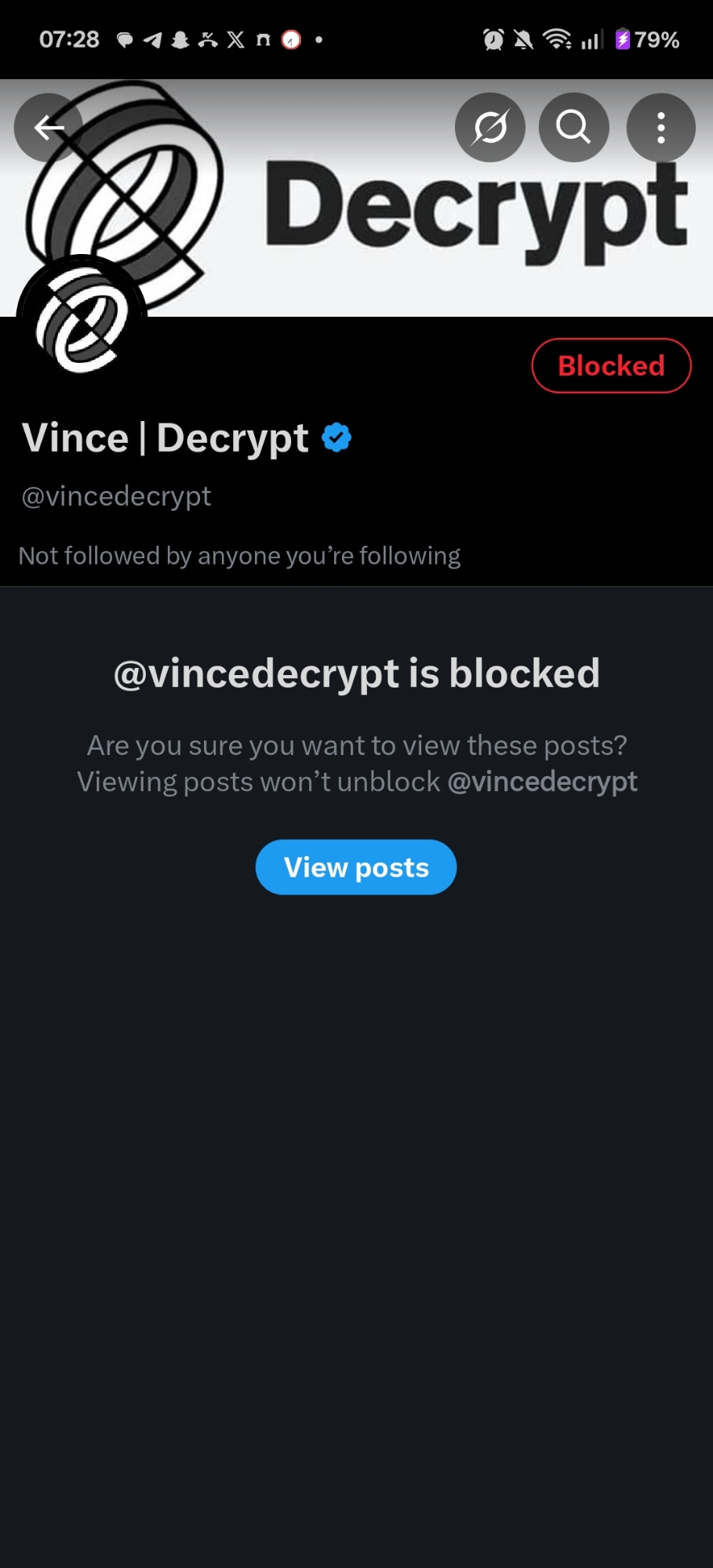Open the three-dot overflow menu
Screen dimensions: 713x1568
pos(660,127)
